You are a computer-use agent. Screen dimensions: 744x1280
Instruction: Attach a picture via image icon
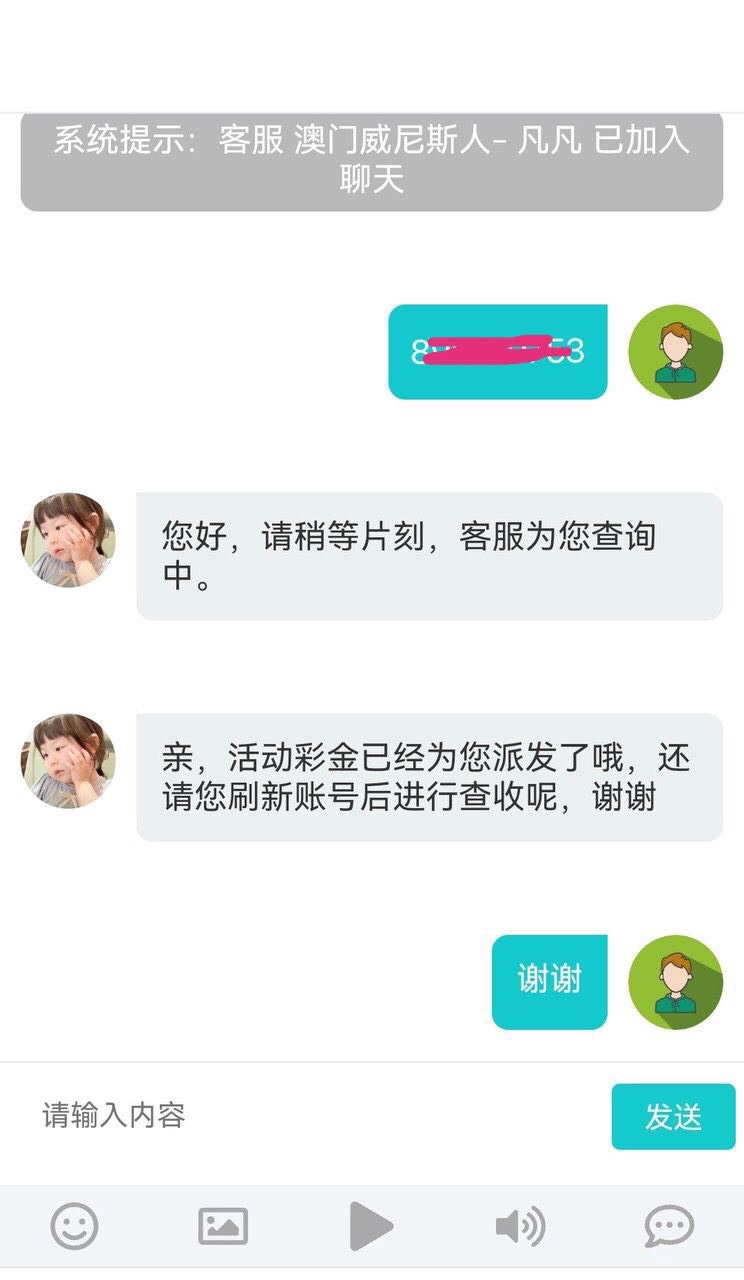[x=223, y=1226]
